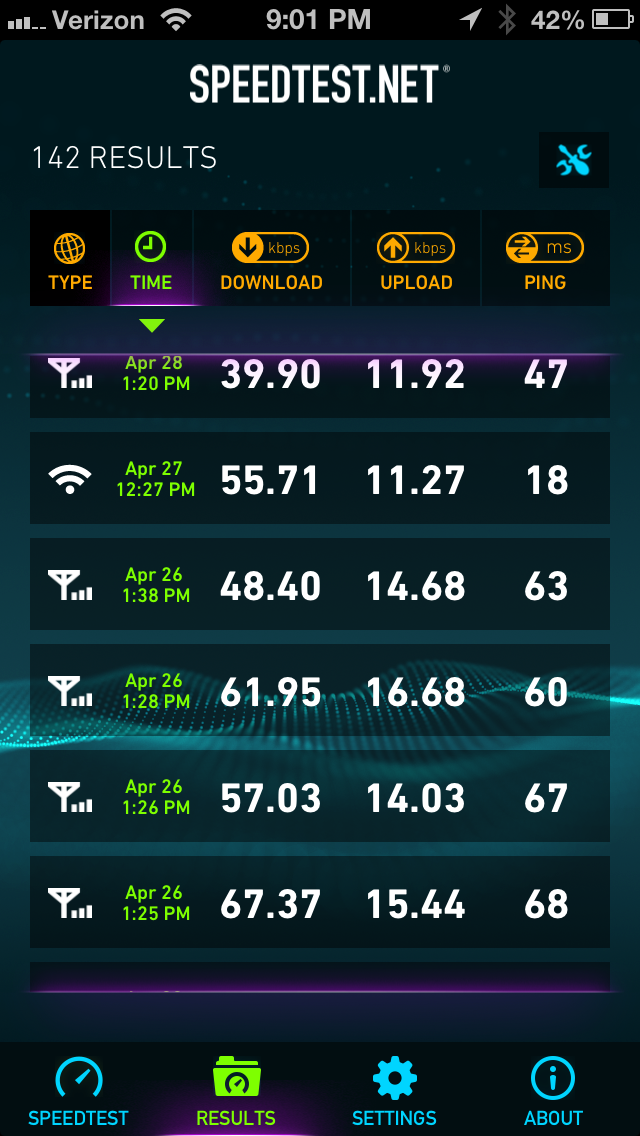Image resolution: width=640 pixels, height=1136 pixels.
Task: Open the tools wrench icon
Action: click(x=574, y=160)
